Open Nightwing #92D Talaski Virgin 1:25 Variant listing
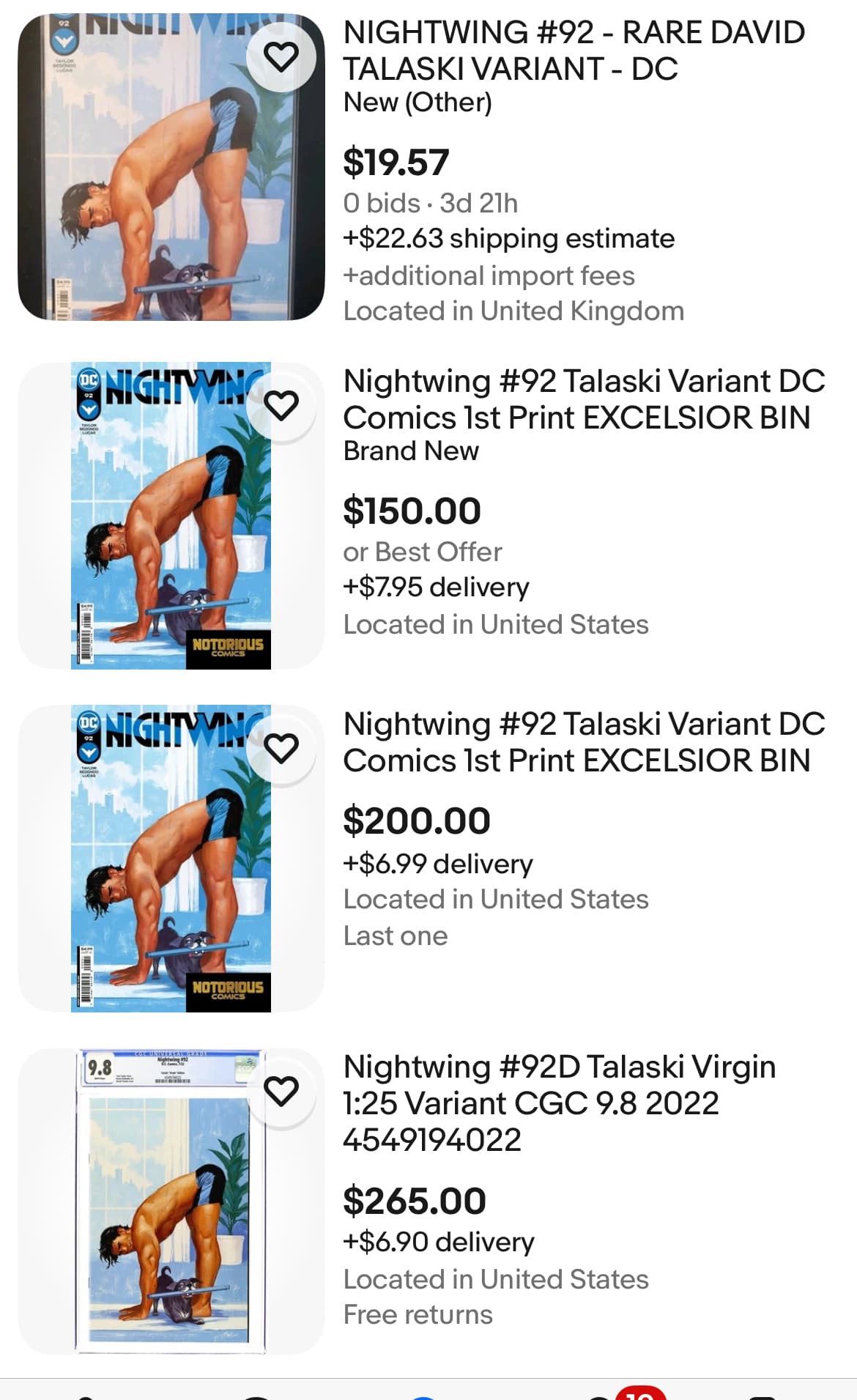The width and height of the screenshot is (857, 1400). coord(559,1103)
